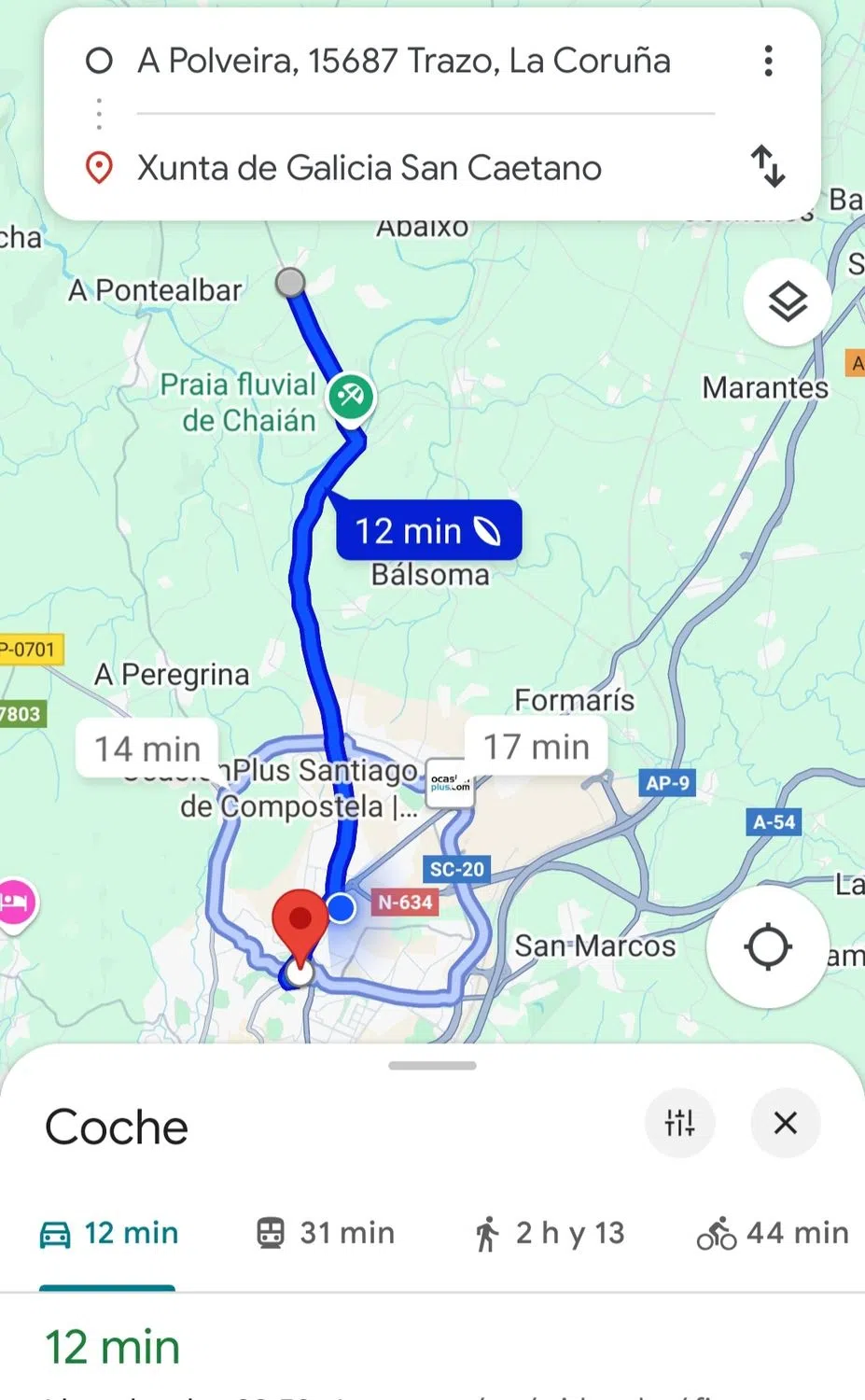The height and width of the screenshot is (1400, 865).
Task: Switch to public transit 31 min tab
Action: coord(326,1233)
